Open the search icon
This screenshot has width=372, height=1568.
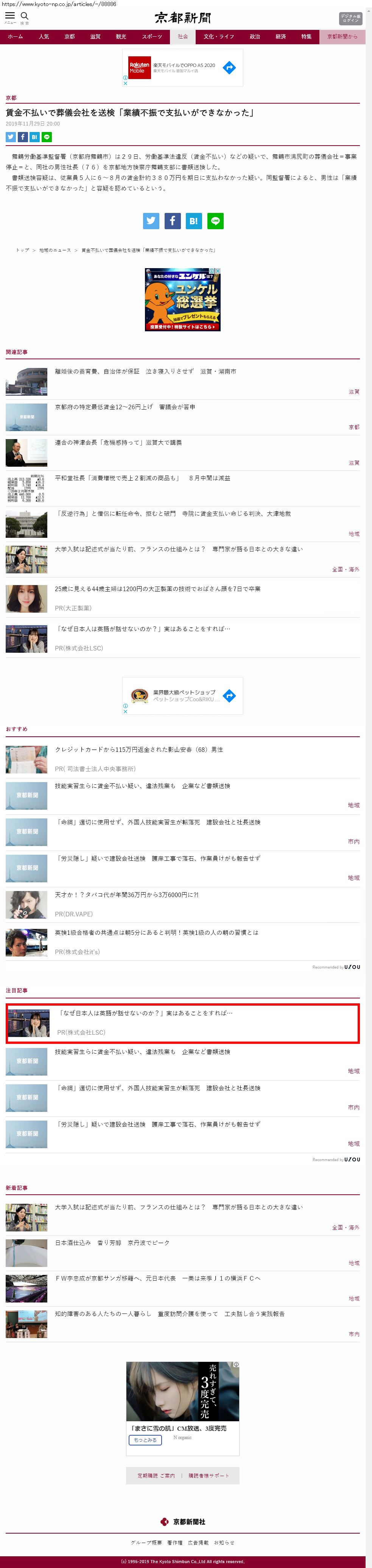[x=24, y=16]
